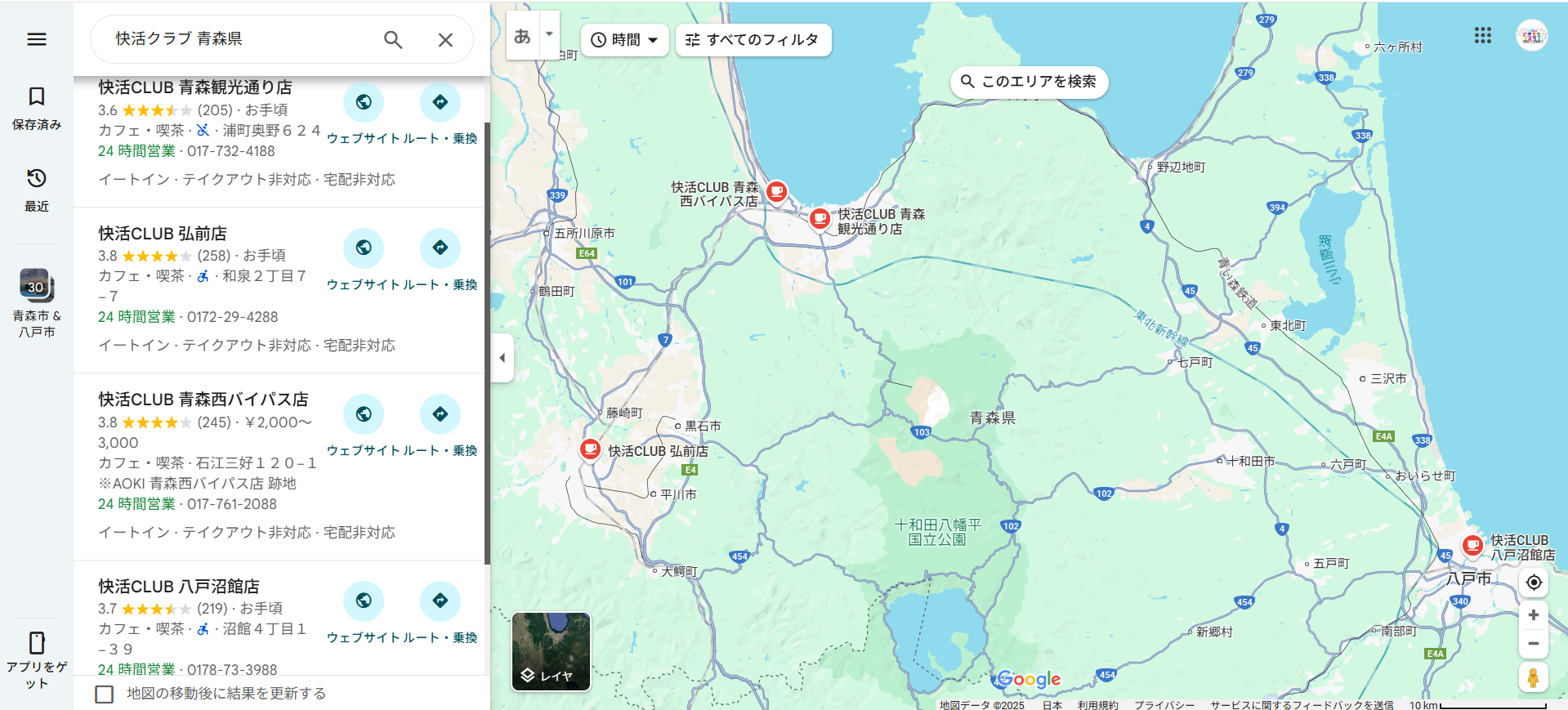Viewport: 1568px width, 710px height.
Task: Get directions to 快活CLUB 青森観光通り店
Action: click(440, 102)
